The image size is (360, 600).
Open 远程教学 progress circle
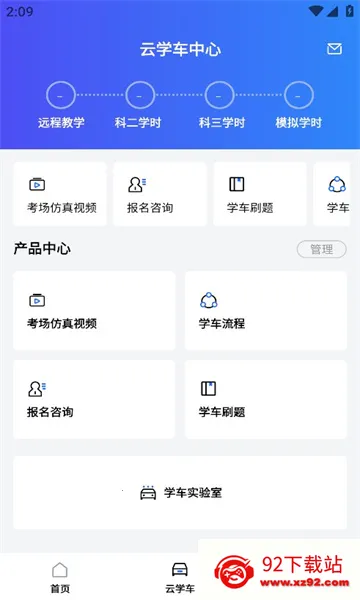(60, 95)
